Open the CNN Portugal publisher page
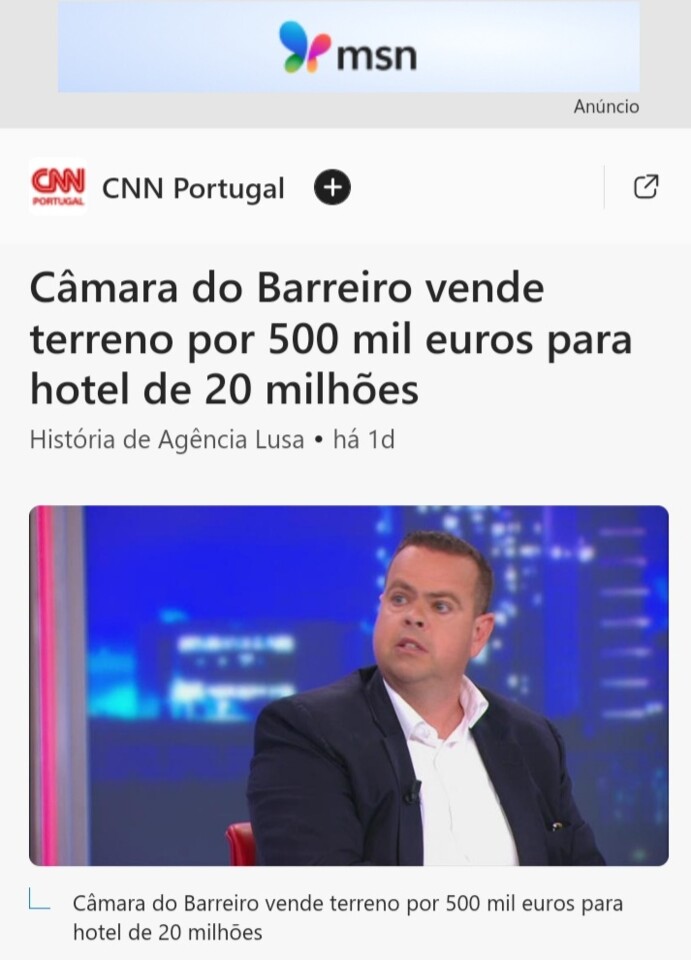This screenshot has width=691, height=960. [192, 188]
